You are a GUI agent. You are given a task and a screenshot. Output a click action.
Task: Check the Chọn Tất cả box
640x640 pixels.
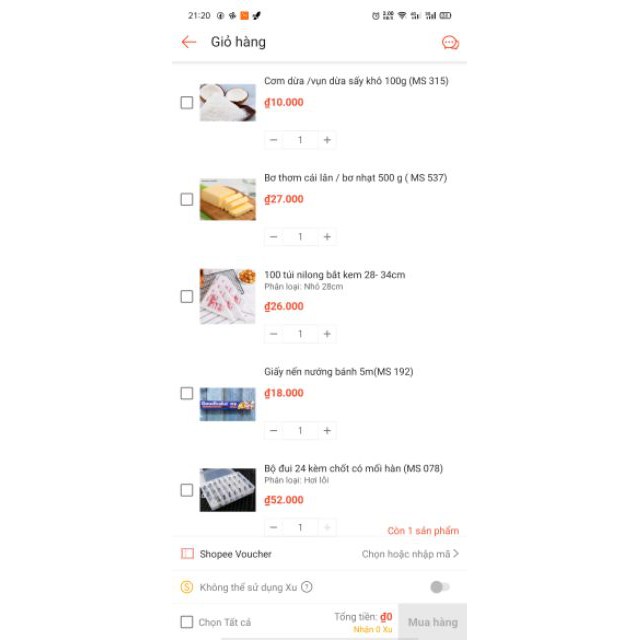pyautogui.click(x=187, y=622)
